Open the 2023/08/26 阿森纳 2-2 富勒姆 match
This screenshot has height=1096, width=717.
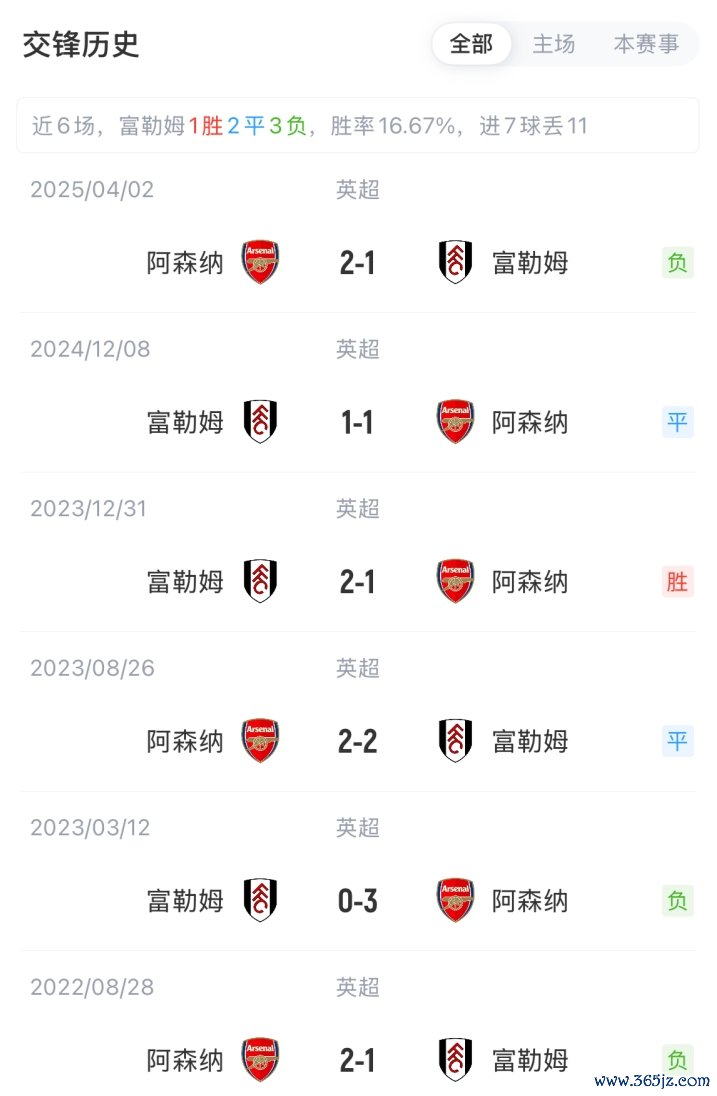[357, 741]
